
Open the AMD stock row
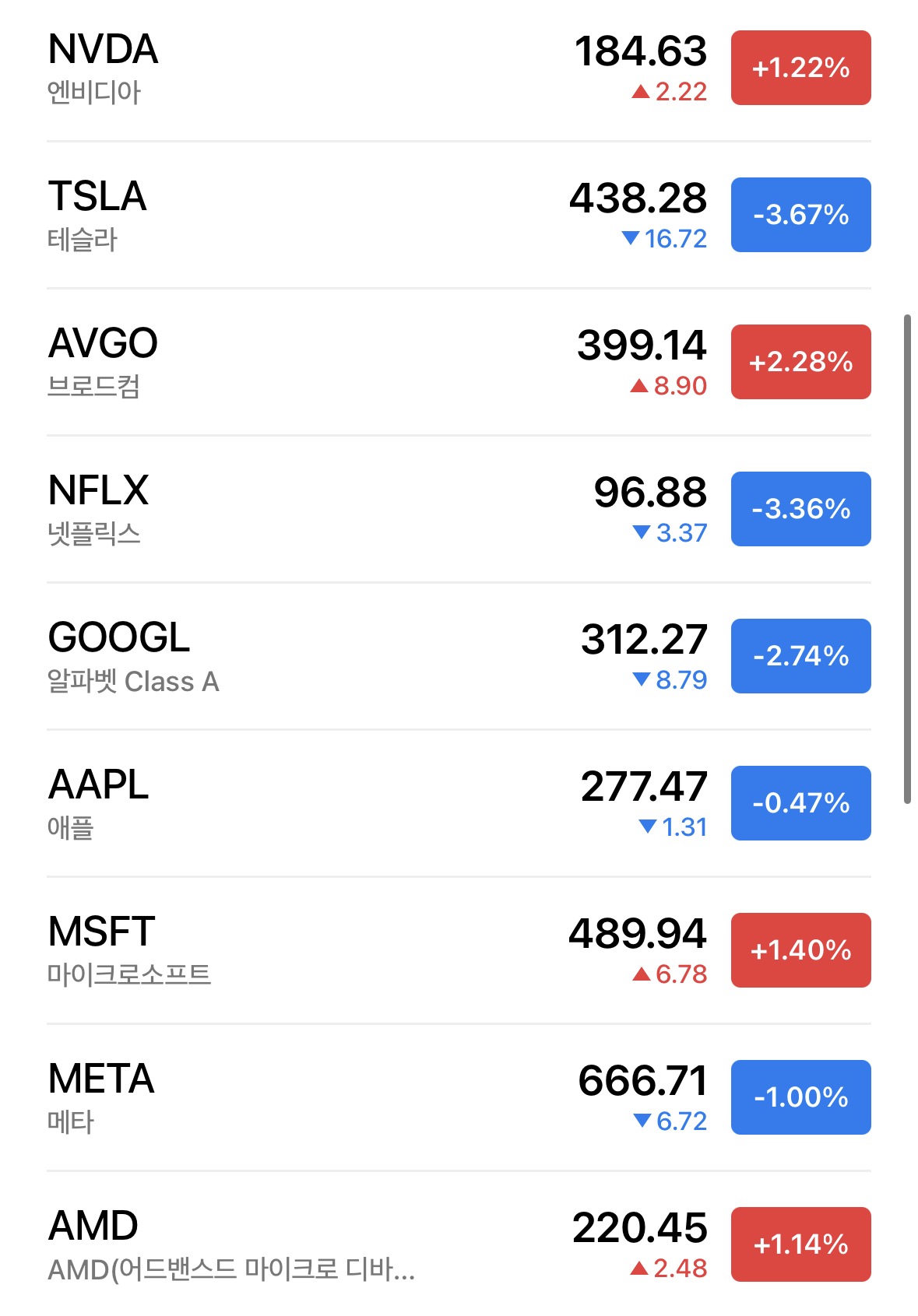[x=311, y=1245]
